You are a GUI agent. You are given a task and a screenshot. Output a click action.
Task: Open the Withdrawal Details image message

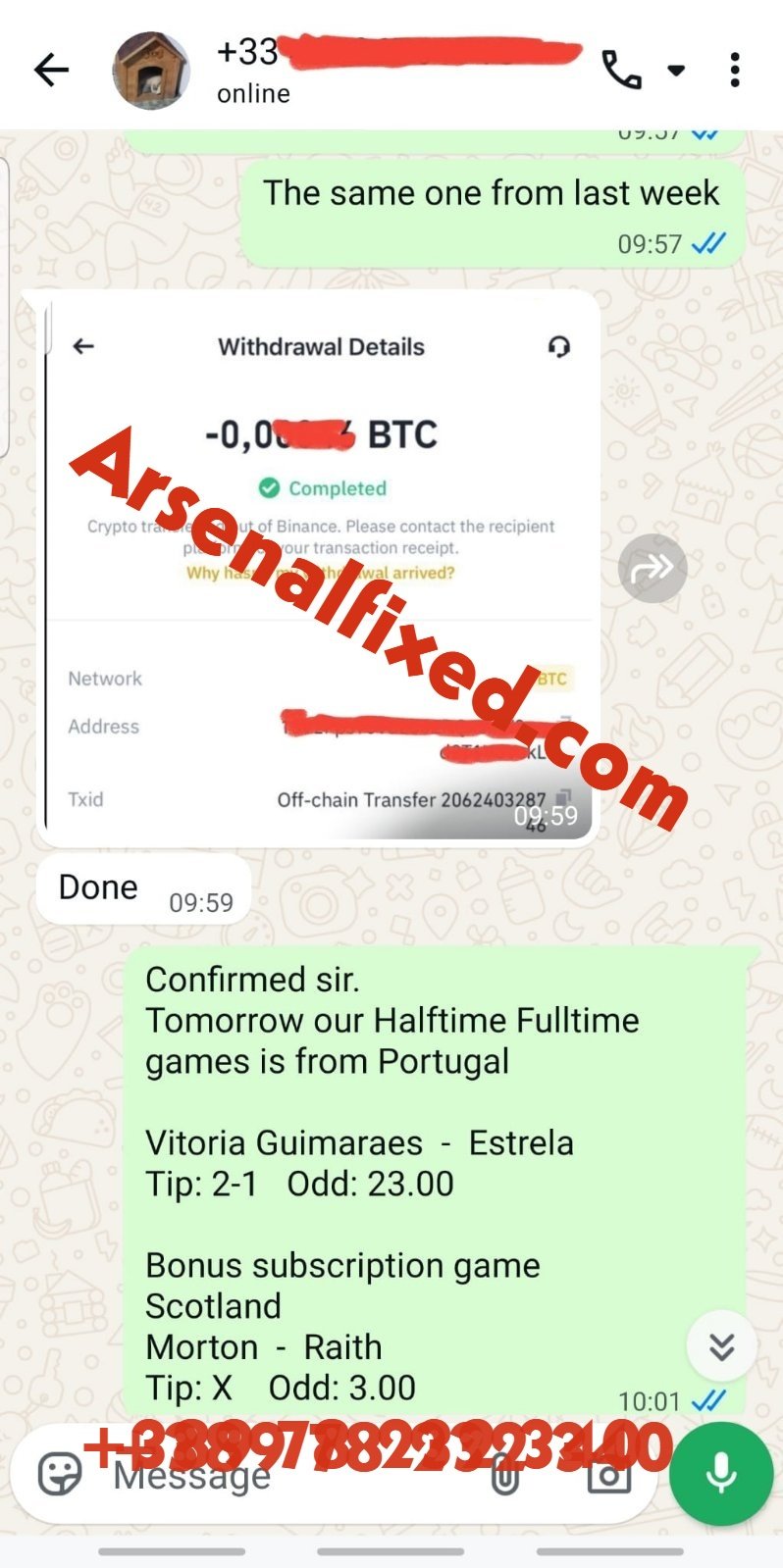[320, 569]
